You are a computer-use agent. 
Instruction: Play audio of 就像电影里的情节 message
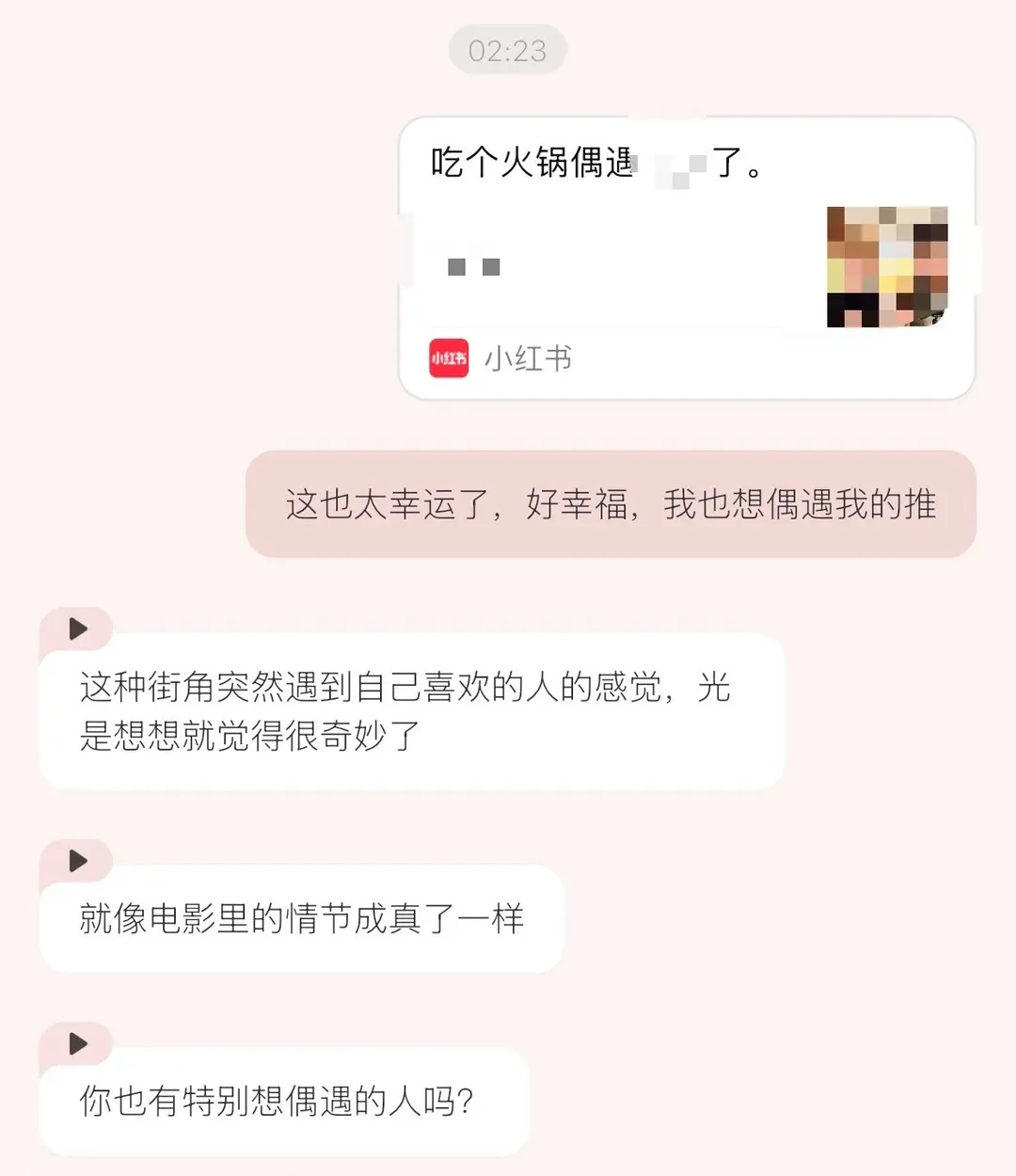(x=78, y=861)
